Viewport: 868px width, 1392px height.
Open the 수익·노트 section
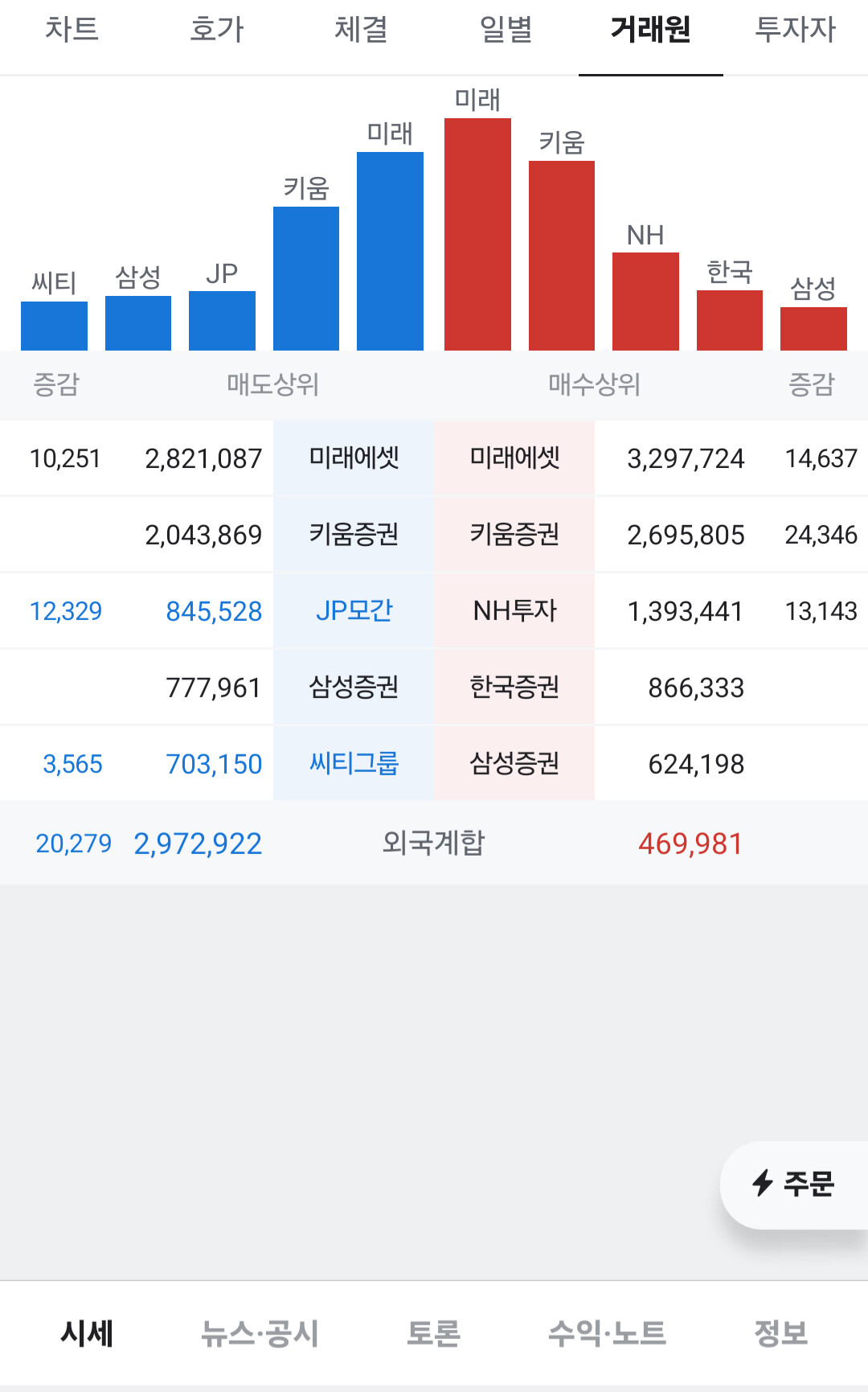(608, 1333)
